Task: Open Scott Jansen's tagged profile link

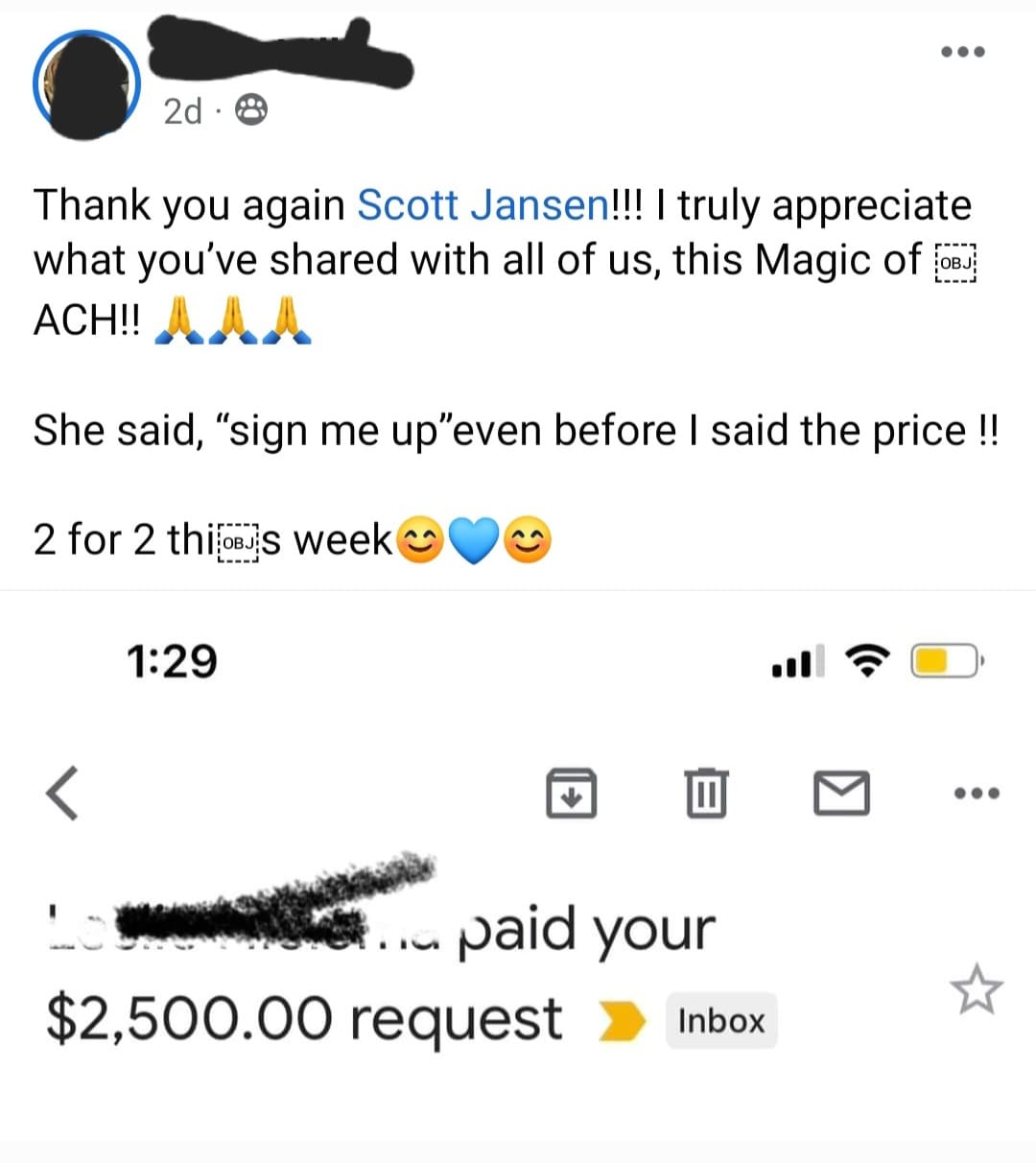Action: click(483, 205)
